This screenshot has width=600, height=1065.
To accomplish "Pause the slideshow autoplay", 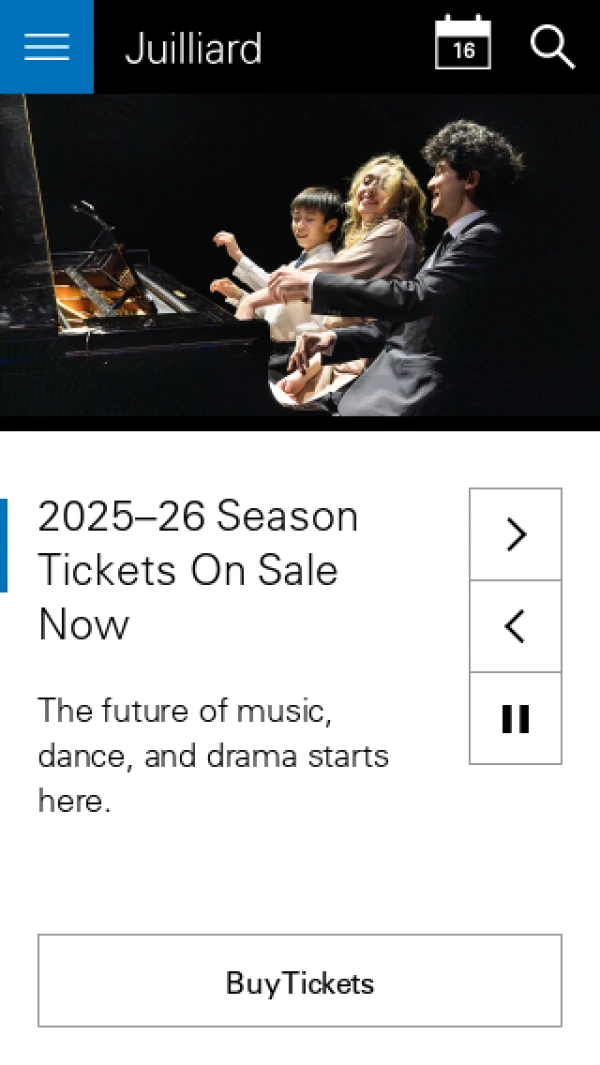I will (515, 719).
